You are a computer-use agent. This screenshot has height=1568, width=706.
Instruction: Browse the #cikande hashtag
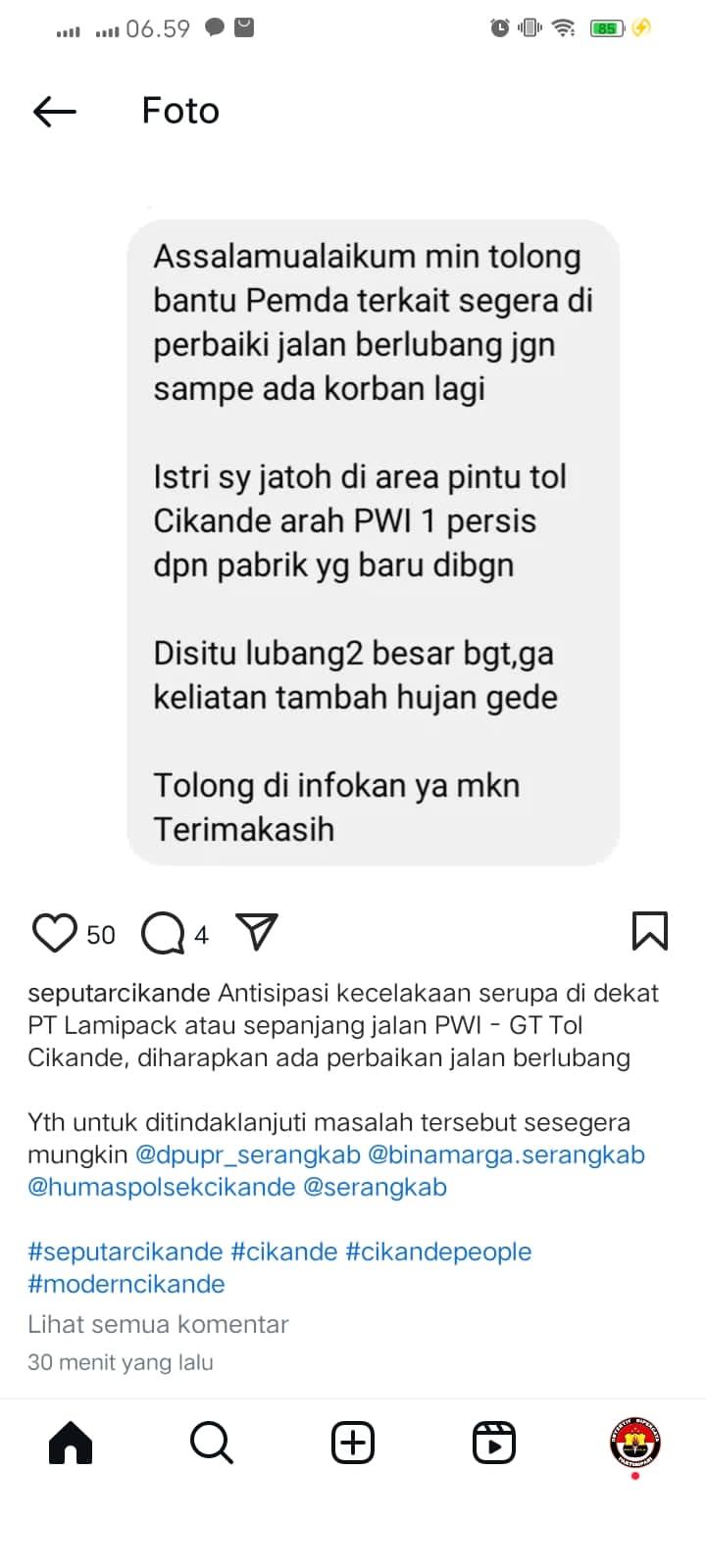[284, 1251]
